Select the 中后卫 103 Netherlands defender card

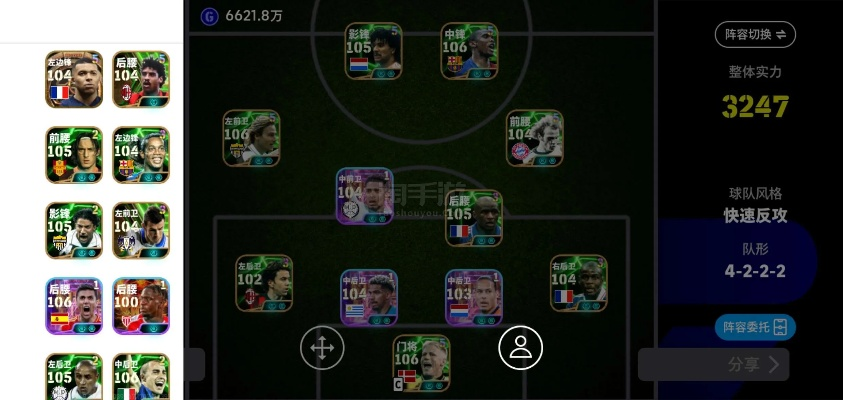click(x=473, y=298)
